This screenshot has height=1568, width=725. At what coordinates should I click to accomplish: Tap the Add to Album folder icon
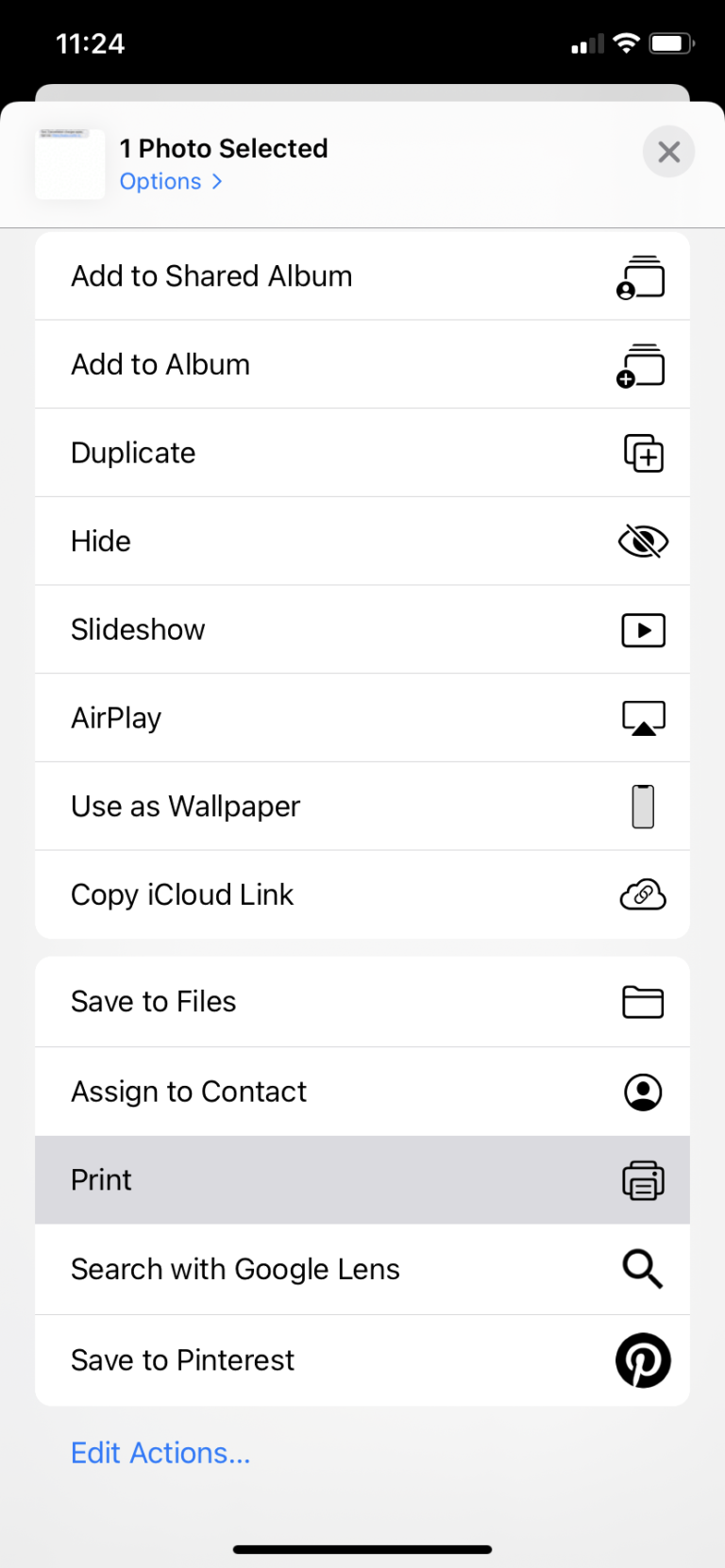[x=643, y=364]
